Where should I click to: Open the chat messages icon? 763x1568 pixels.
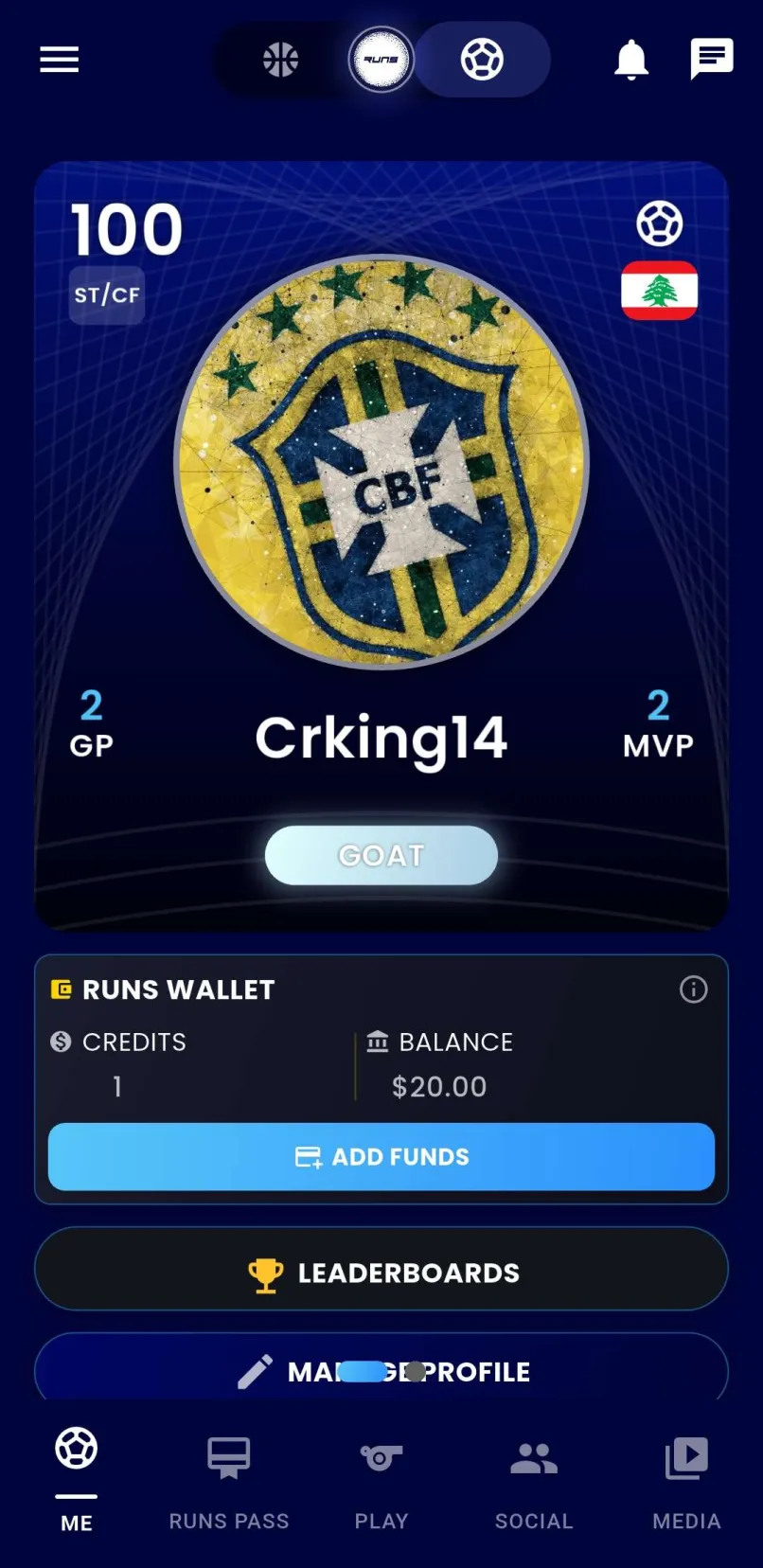coord(711,59)
